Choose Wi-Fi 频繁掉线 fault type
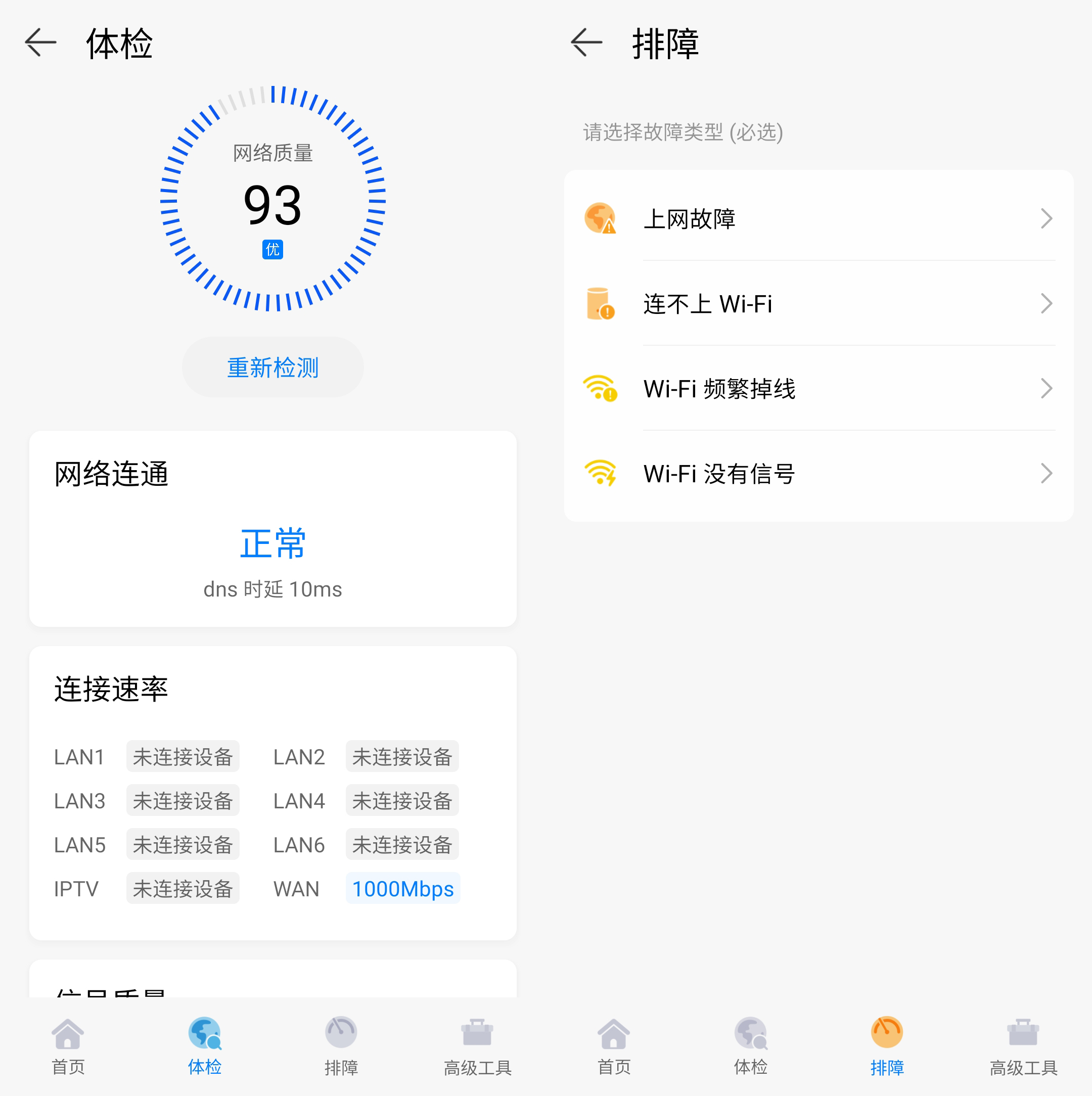This screenshot has width=1092, height=1096. point(818,389)
